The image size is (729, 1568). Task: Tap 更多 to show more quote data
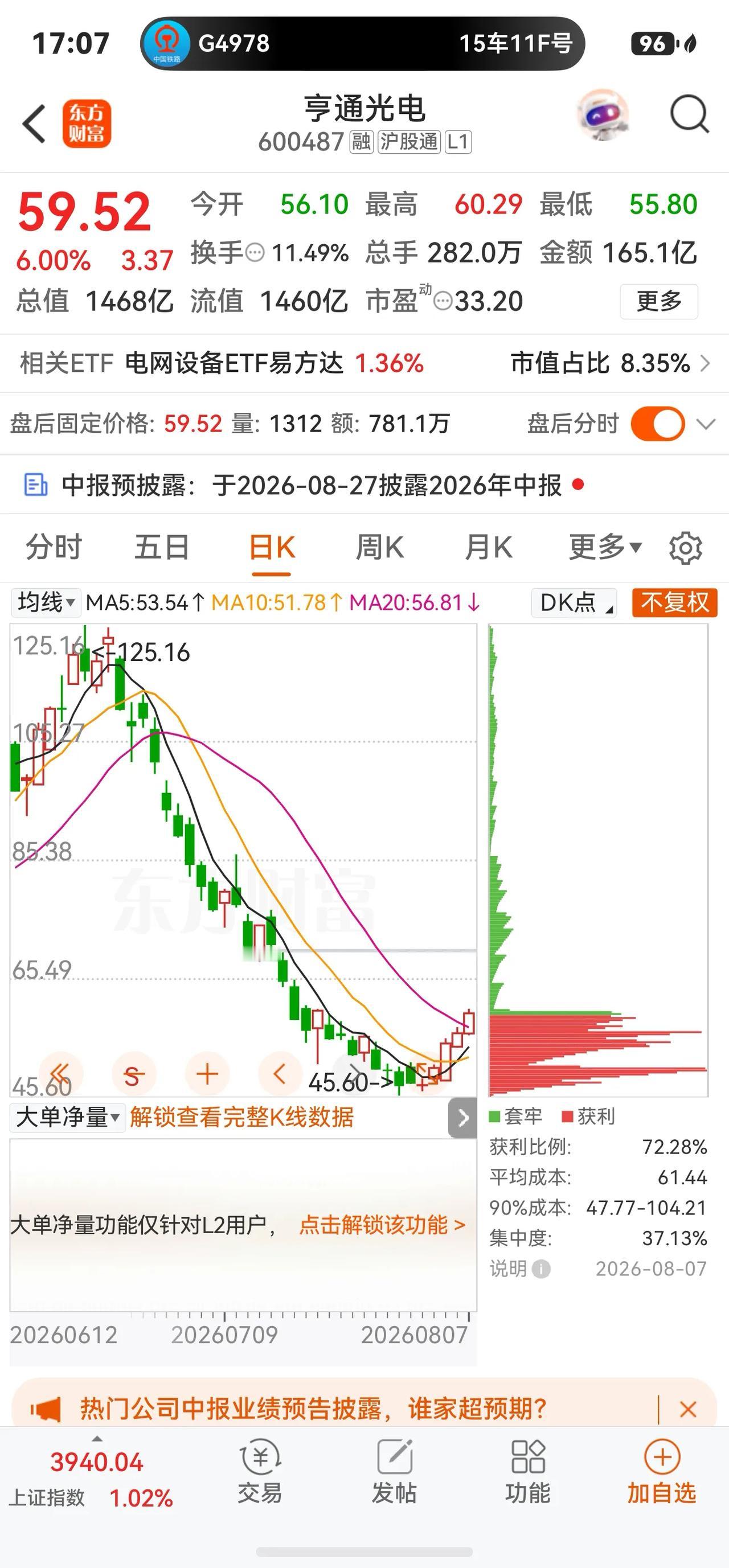coord(658,301)
